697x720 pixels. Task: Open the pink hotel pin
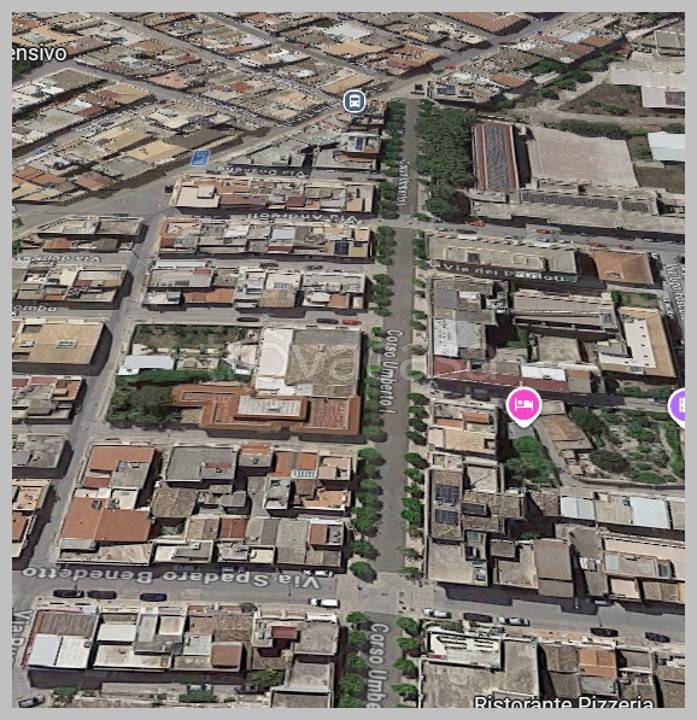523,405
